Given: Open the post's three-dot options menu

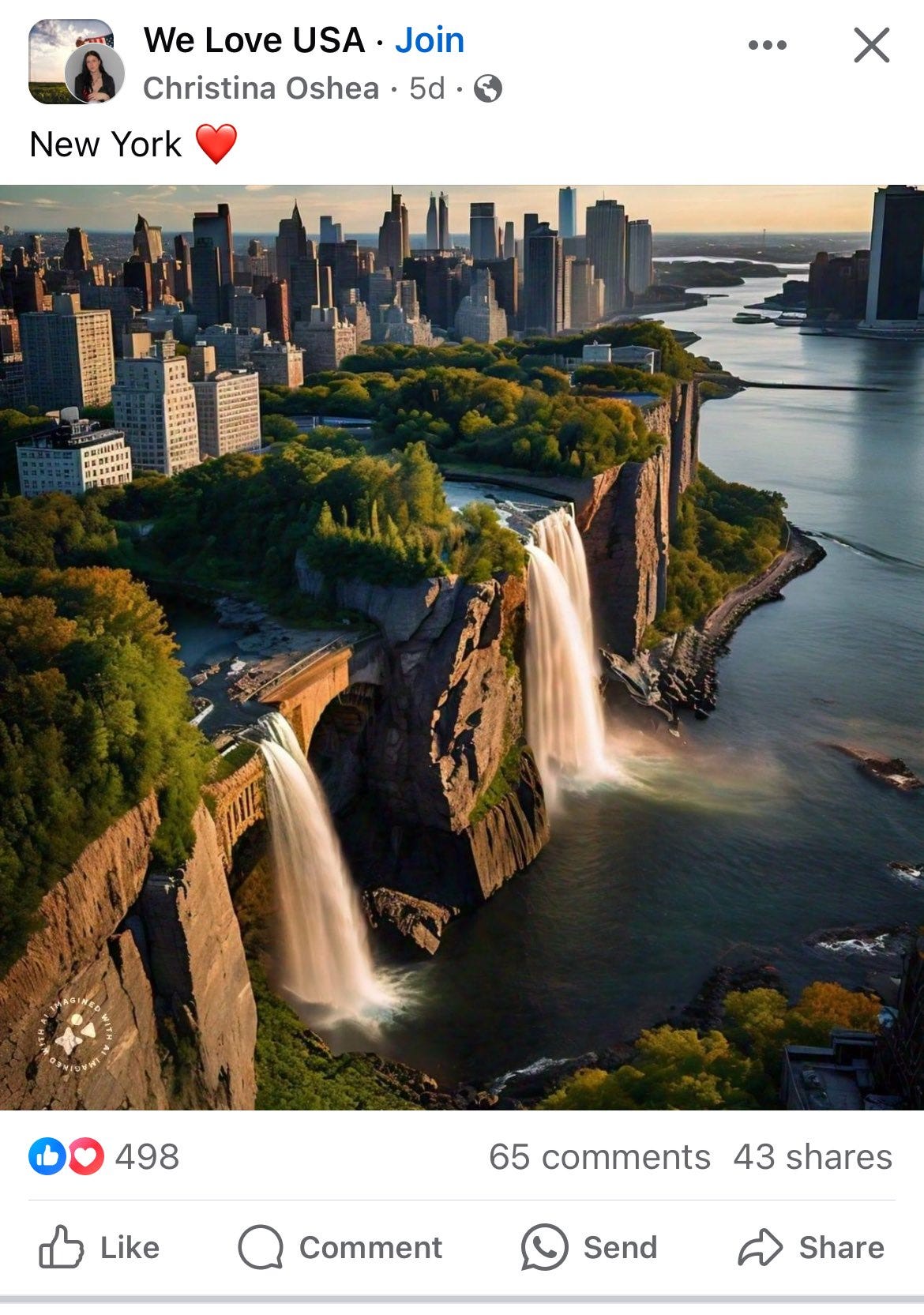Looking at the screenshot, I should coord(767,45).
